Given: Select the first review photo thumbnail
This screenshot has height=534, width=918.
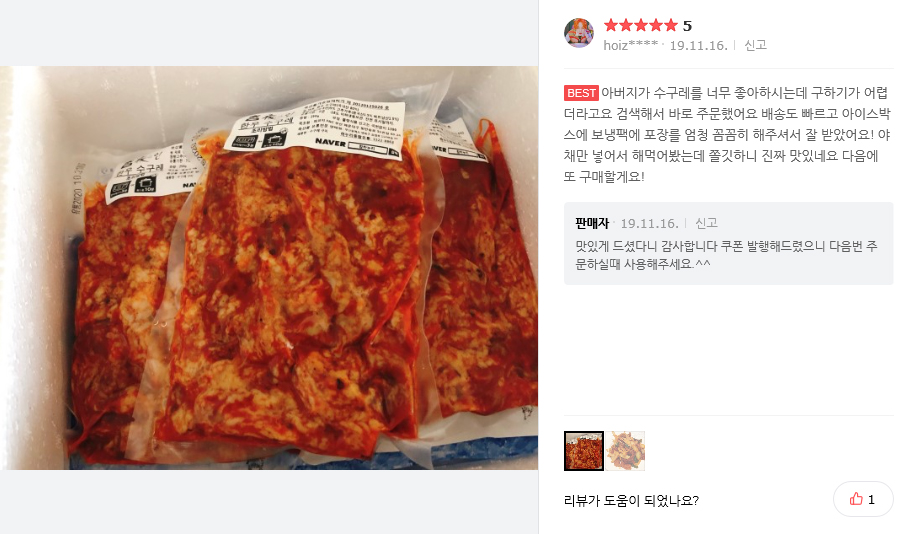Looking at the screenshot, I should [x=583, y=451].
